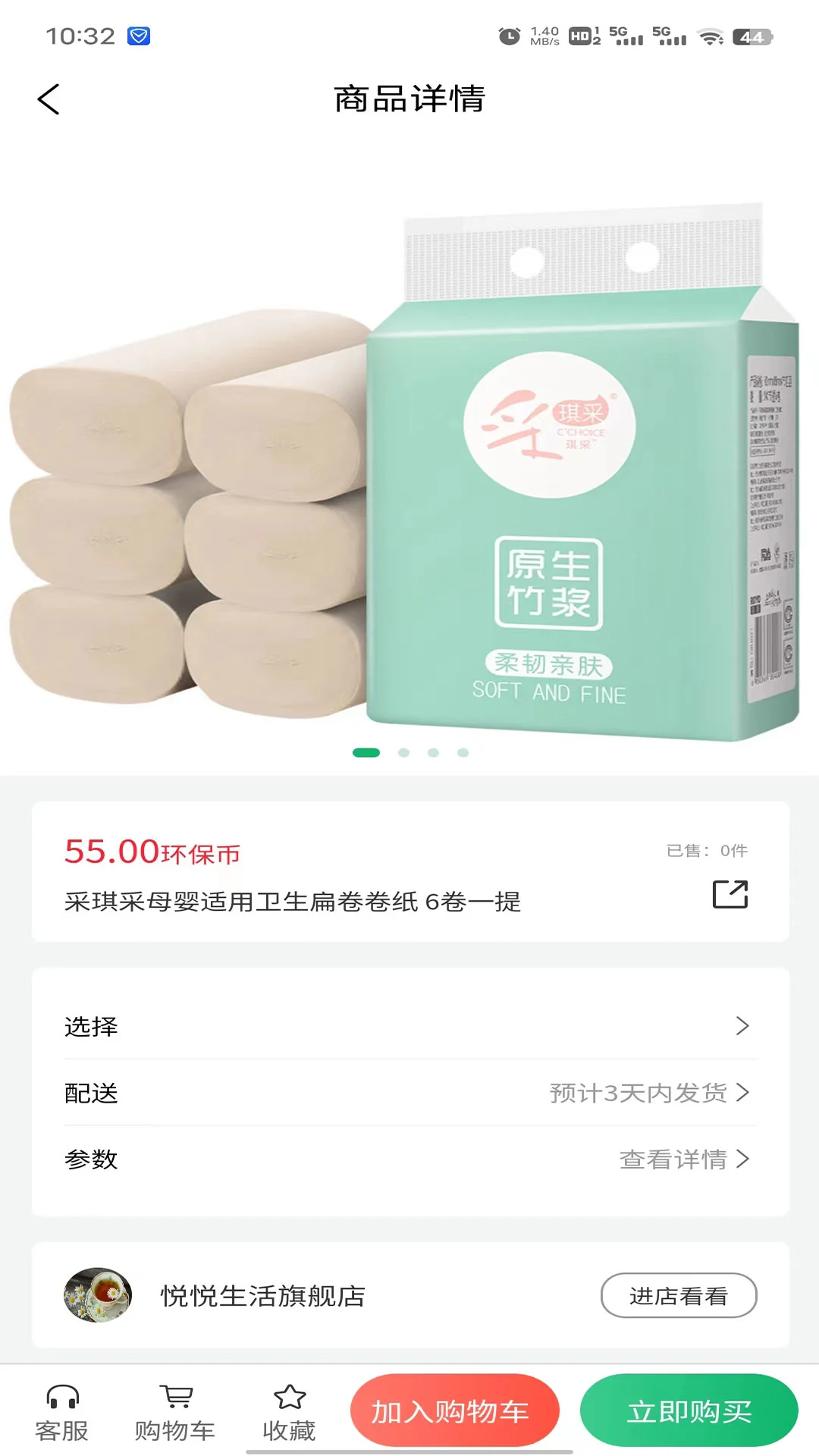Open the 配送 delivery info row
This screenshot has width=819, height=1456.
(409, 1093)
